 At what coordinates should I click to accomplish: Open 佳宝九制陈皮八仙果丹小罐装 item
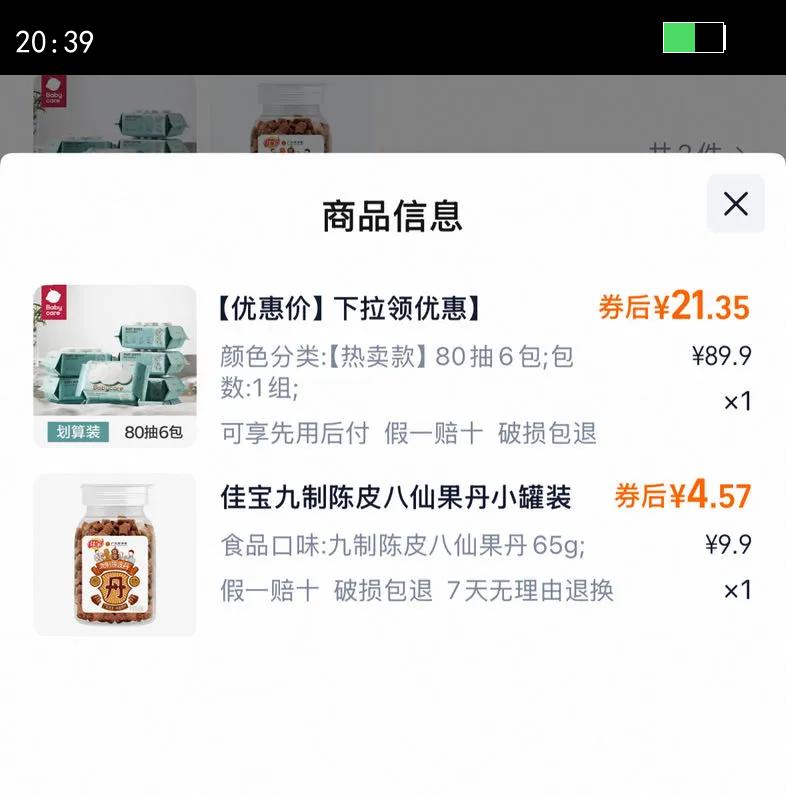click(396, 497)
